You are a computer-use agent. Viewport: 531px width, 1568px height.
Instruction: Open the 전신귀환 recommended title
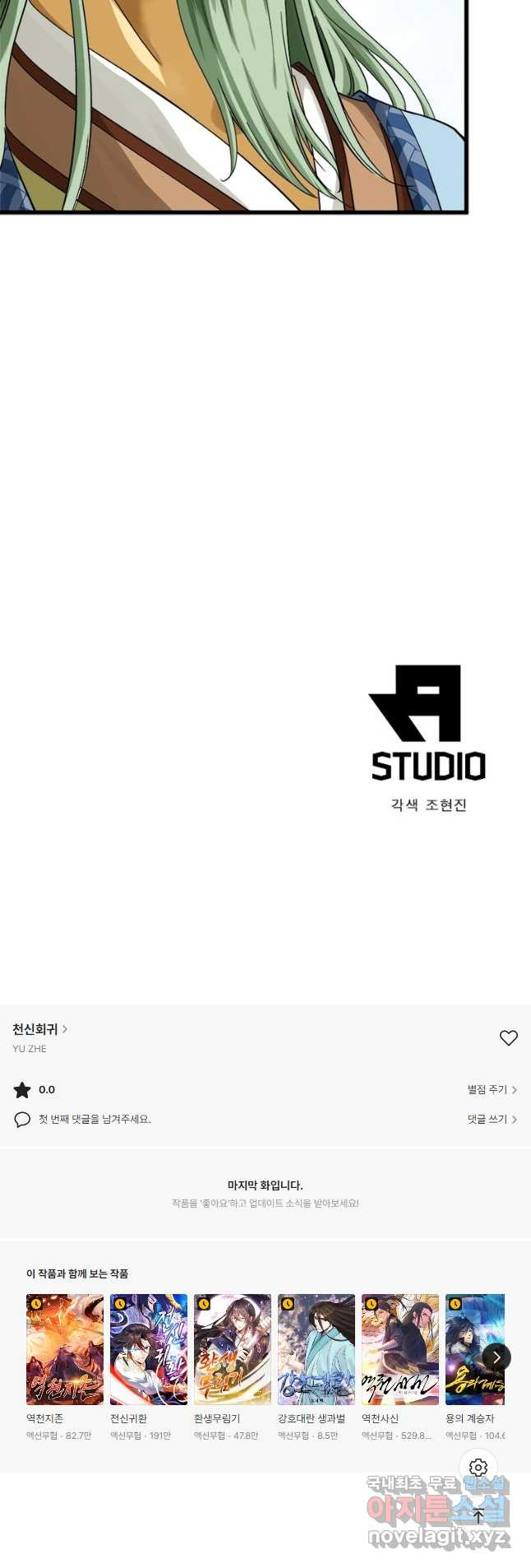pyautogui.click(x=149, y=1349)
